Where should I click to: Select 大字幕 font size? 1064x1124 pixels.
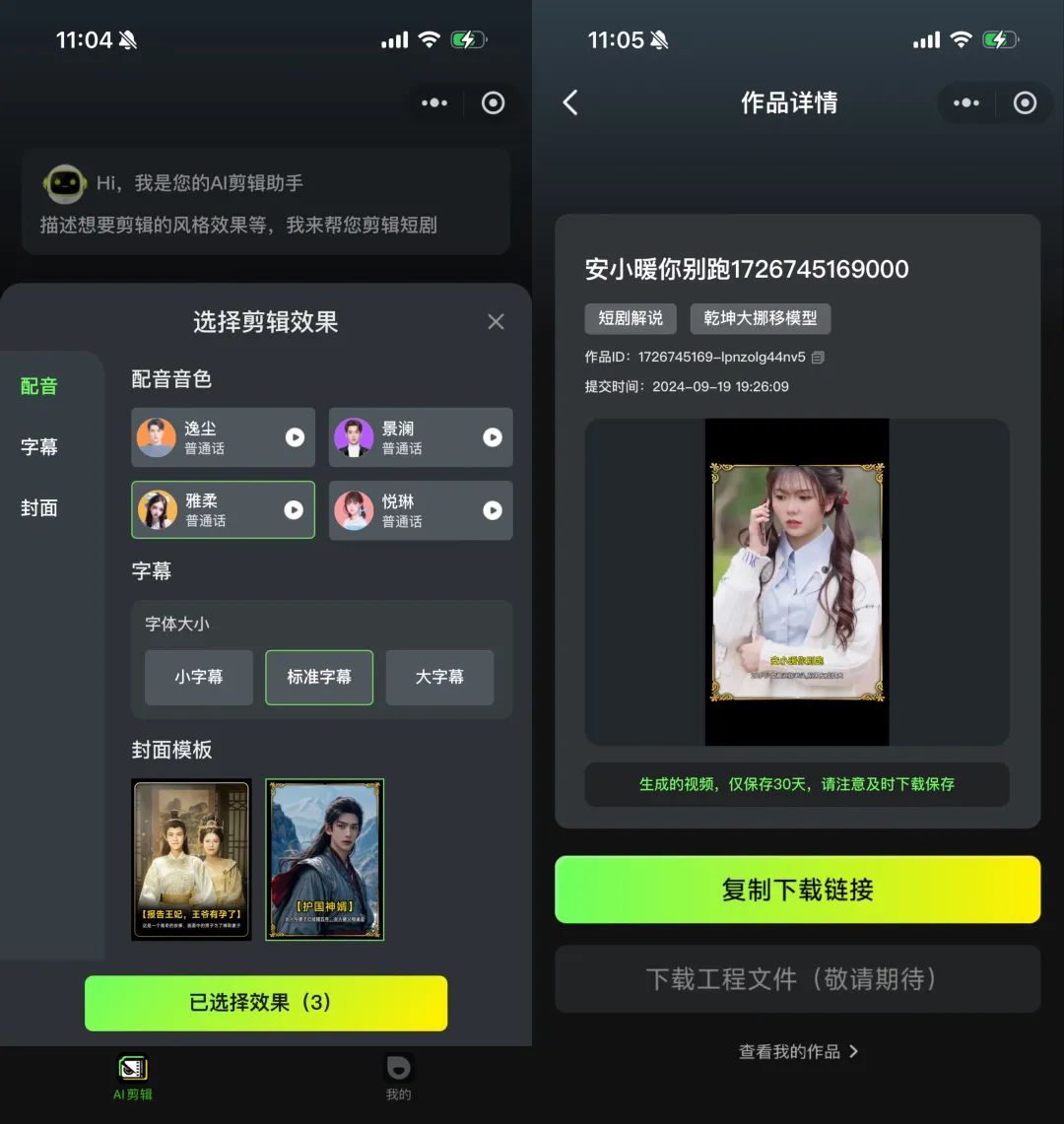click(x=439, y=677)
